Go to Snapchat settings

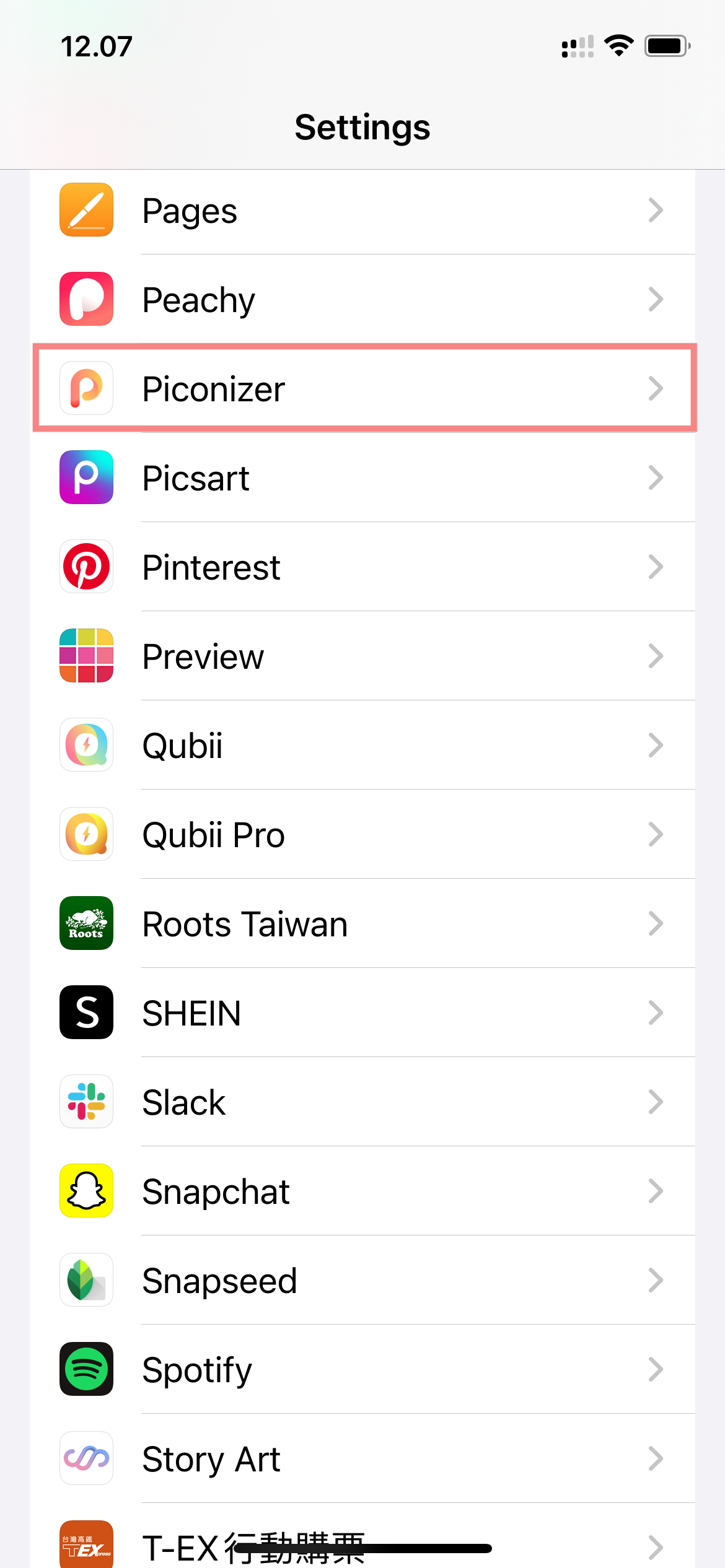[362, 1191]
